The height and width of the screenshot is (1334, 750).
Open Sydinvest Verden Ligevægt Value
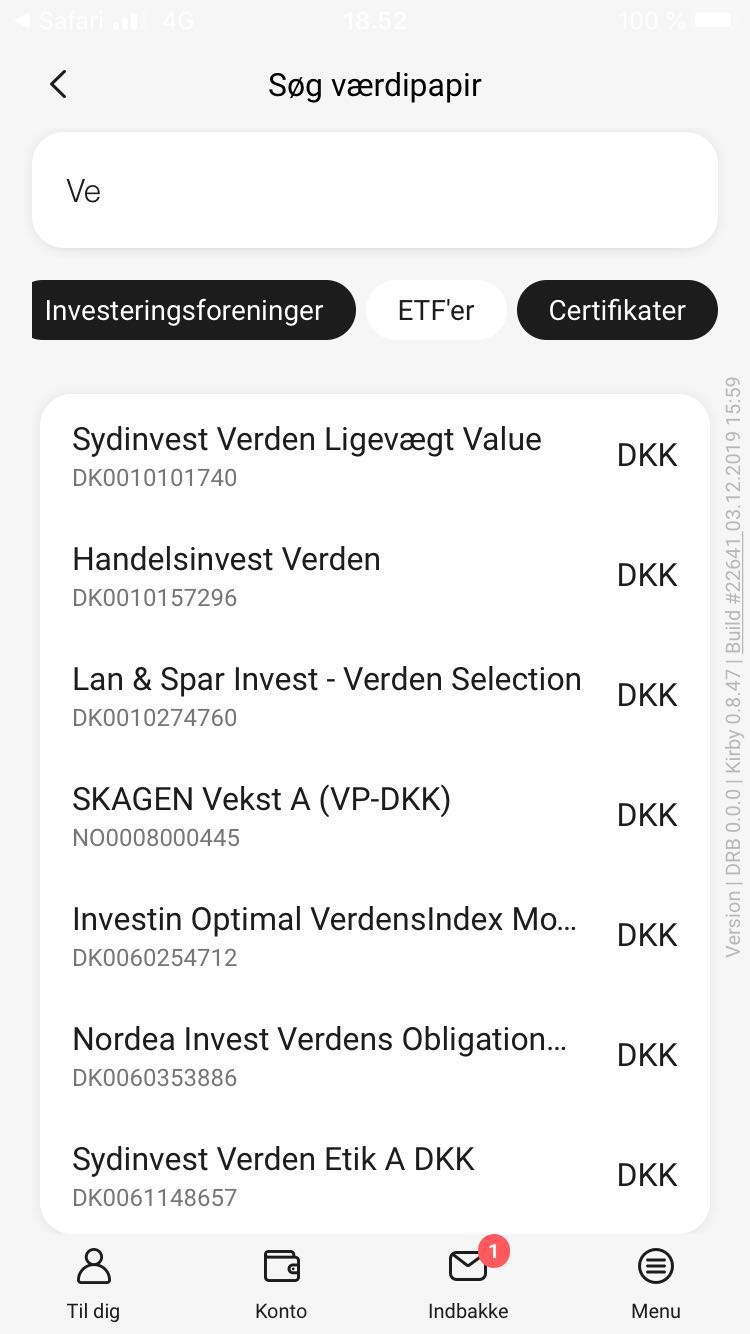point(375,456)
